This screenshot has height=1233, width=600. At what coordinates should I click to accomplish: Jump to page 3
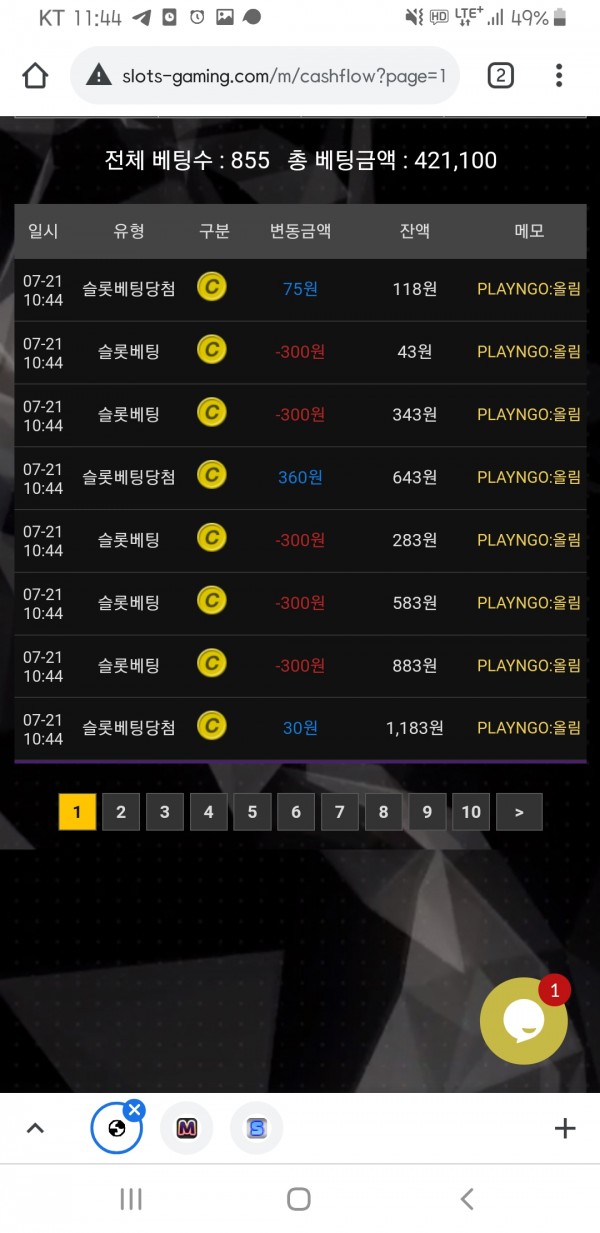tap(165, 812)
